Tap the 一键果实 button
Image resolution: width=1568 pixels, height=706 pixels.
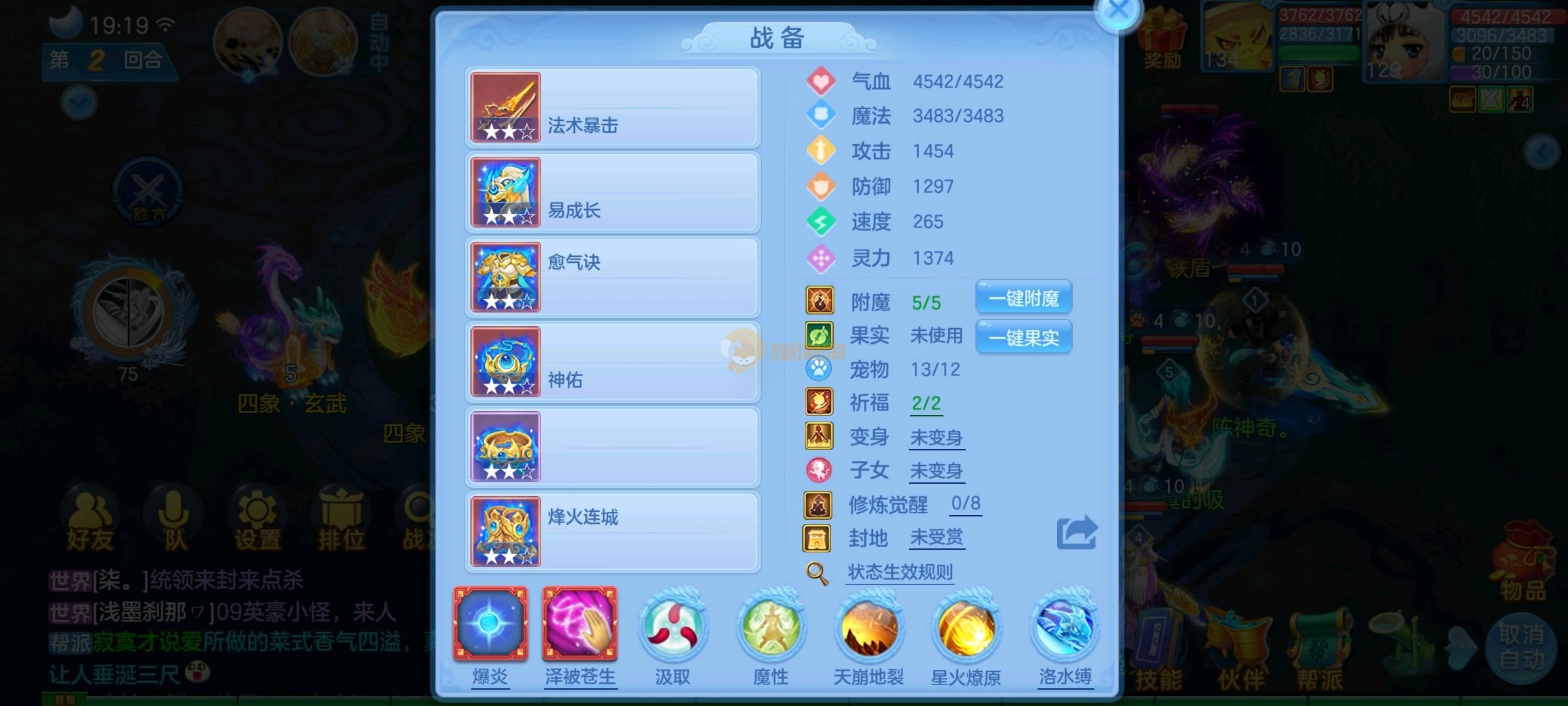(1023, 337)
